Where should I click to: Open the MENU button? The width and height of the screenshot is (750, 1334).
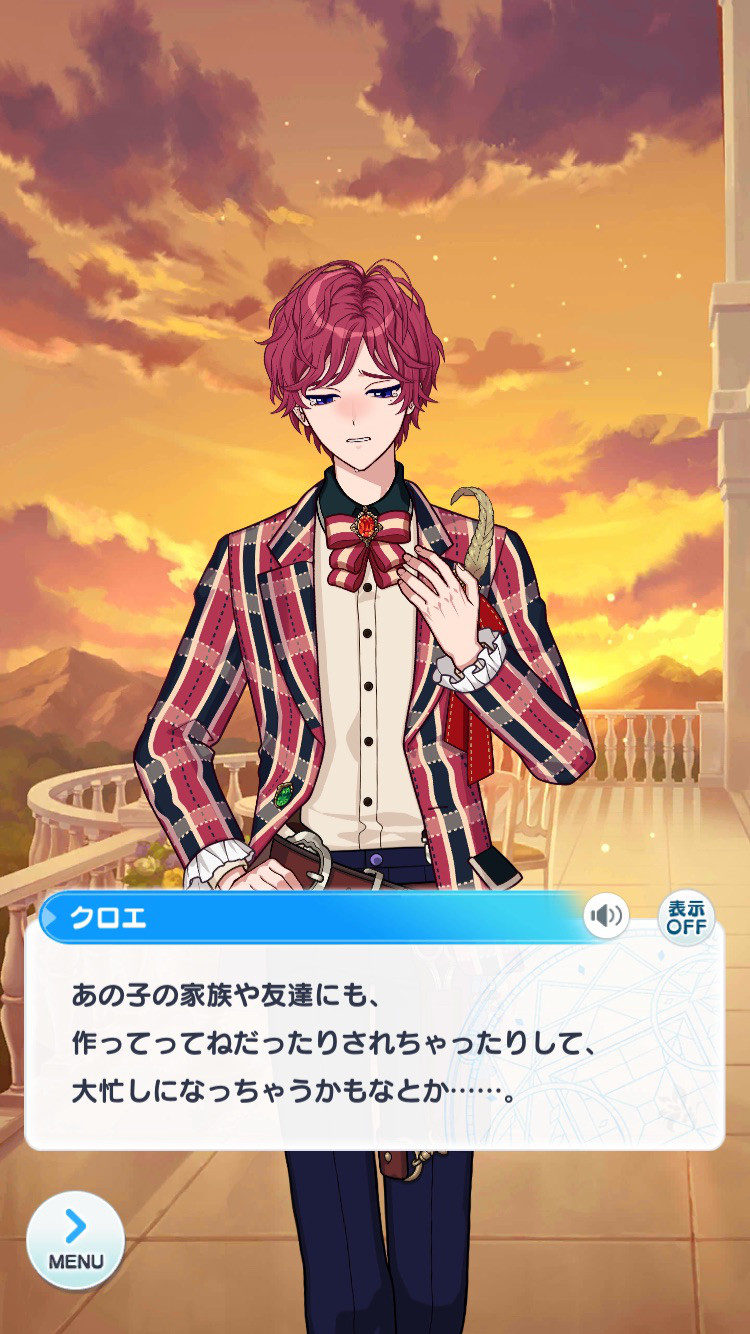click(x=76, y=1240)
